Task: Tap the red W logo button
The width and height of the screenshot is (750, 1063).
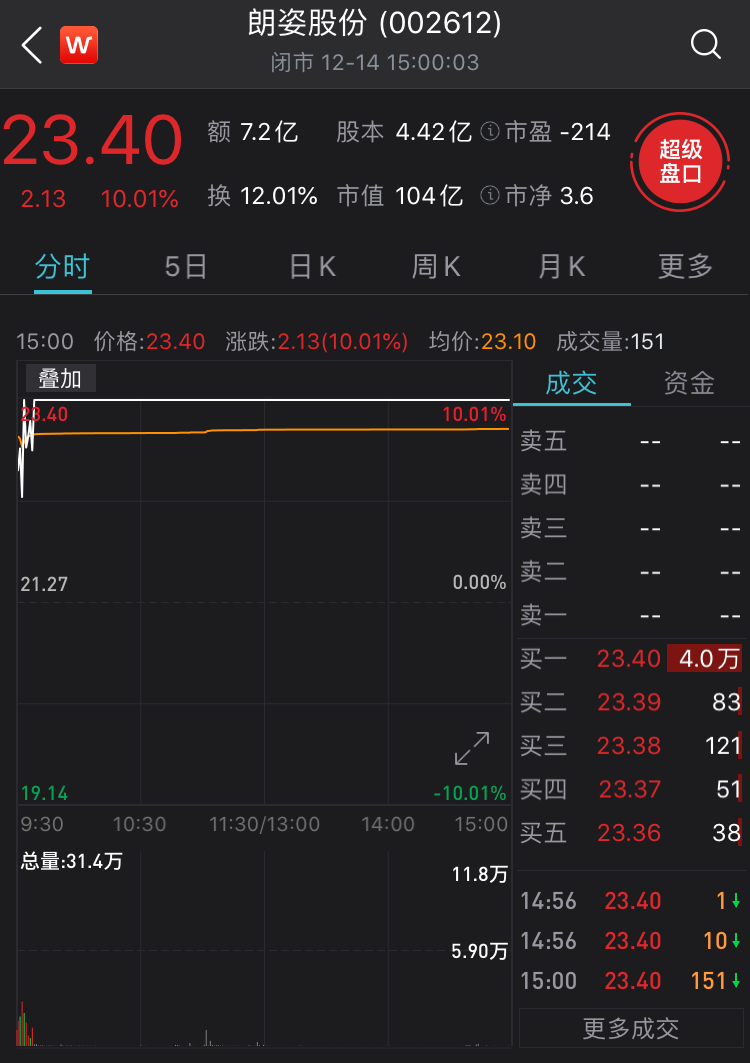Action: [x=79, y=46]
